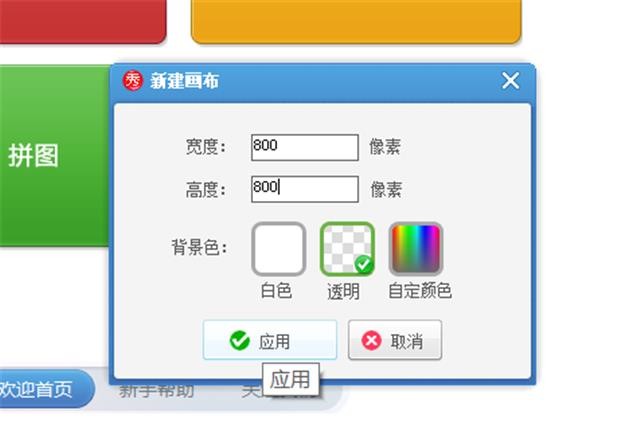This screenshot has width=640, height=442.
Task: Switch to the 欢迎首页 tab
Action: pyautogui.click(x=40, y=389)
